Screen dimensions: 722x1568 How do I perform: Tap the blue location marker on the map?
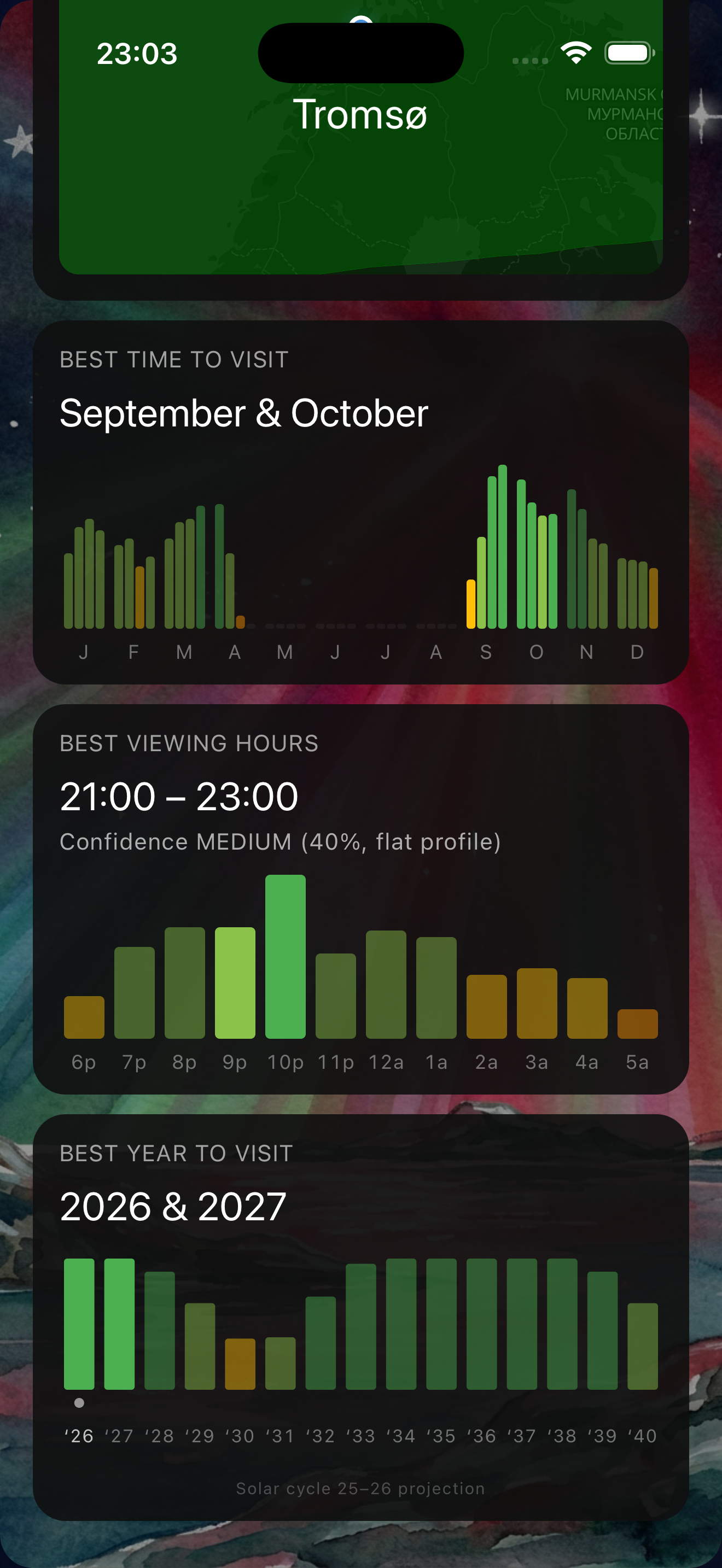360,20
